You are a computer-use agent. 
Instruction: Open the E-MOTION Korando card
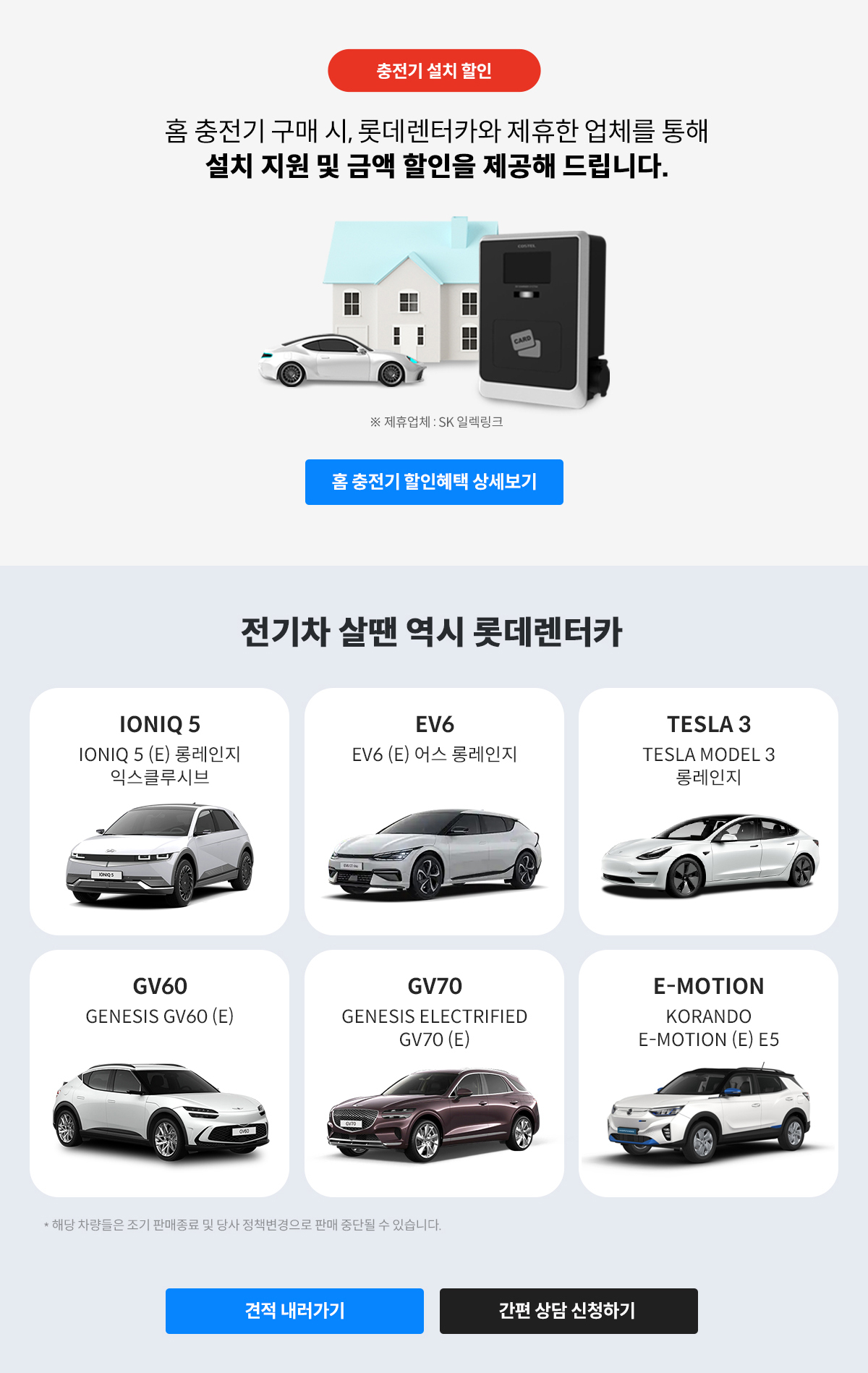[708, 1073]
